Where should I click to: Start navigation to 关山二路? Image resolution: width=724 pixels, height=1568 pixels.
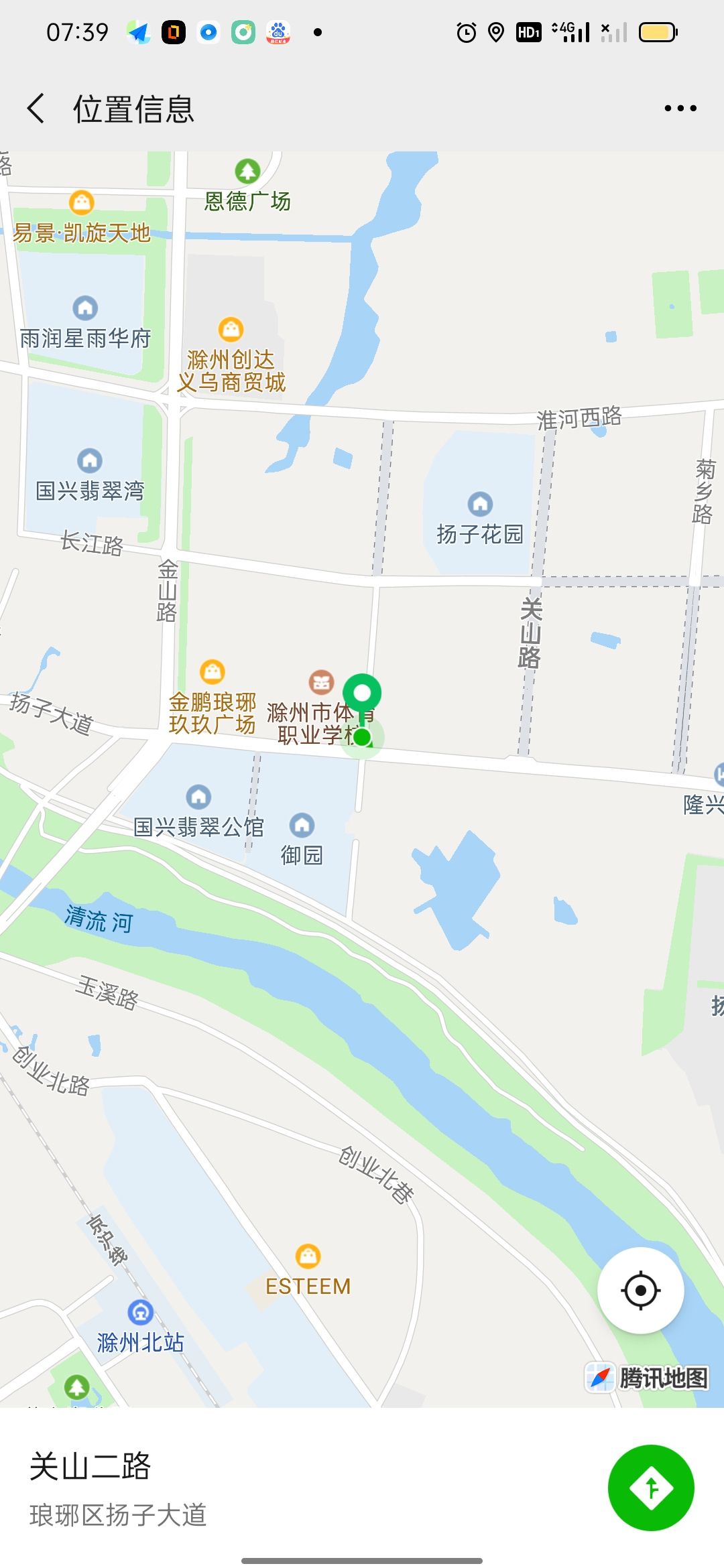click(650, 1488)
